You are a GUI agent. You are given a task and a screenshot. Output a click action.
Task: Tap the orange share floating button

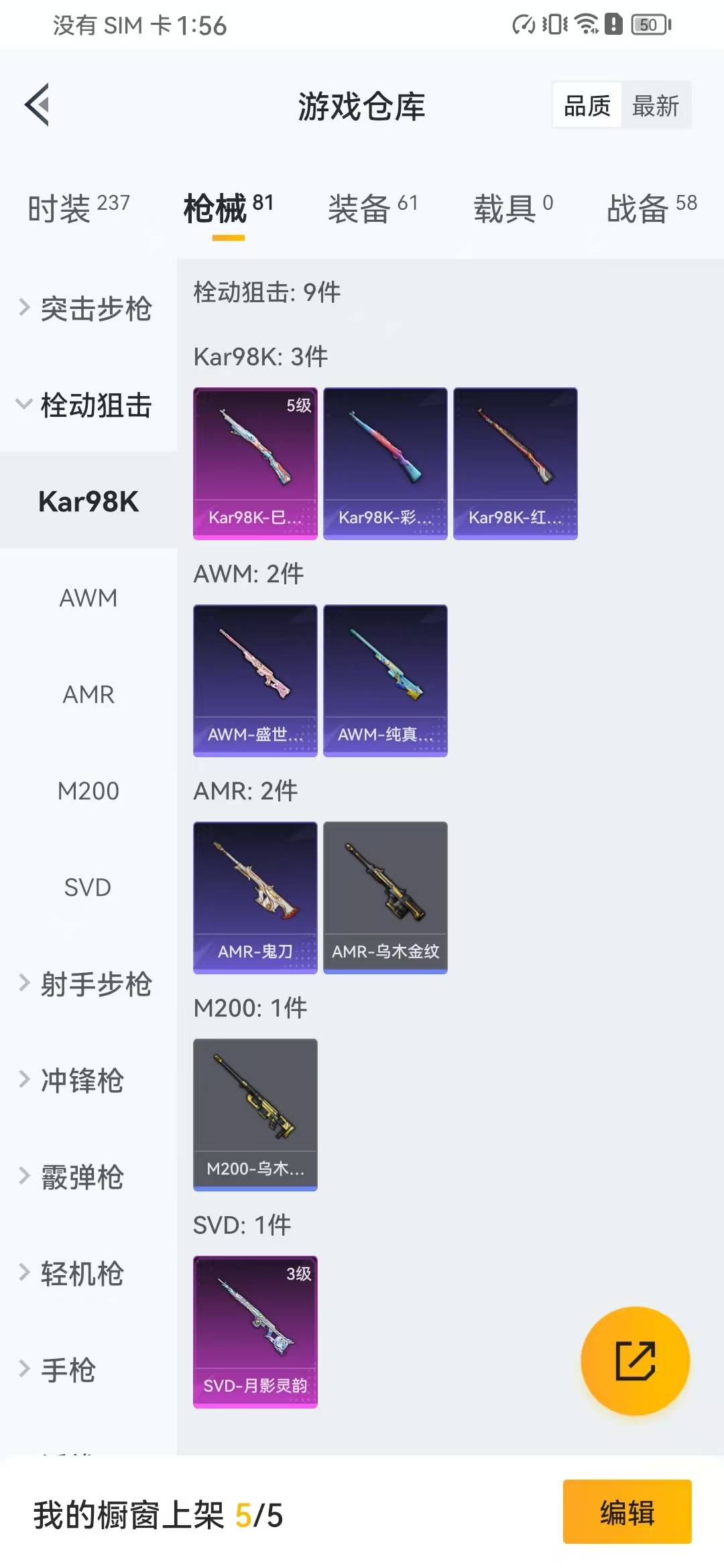635,1361
